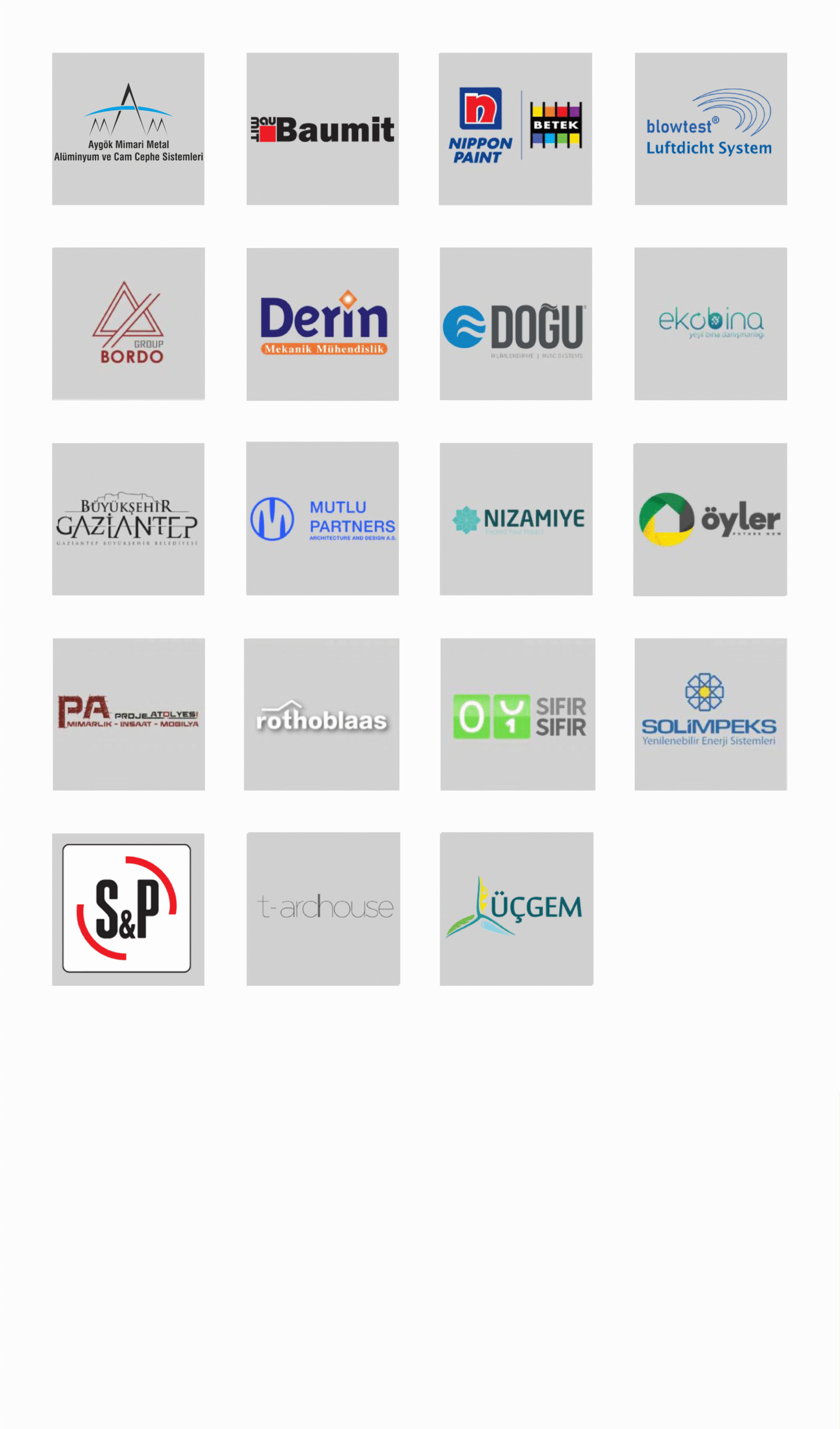Tap the Mutlu Partners tile
This screenshot has height=1429, width=840.
point(322,519)
